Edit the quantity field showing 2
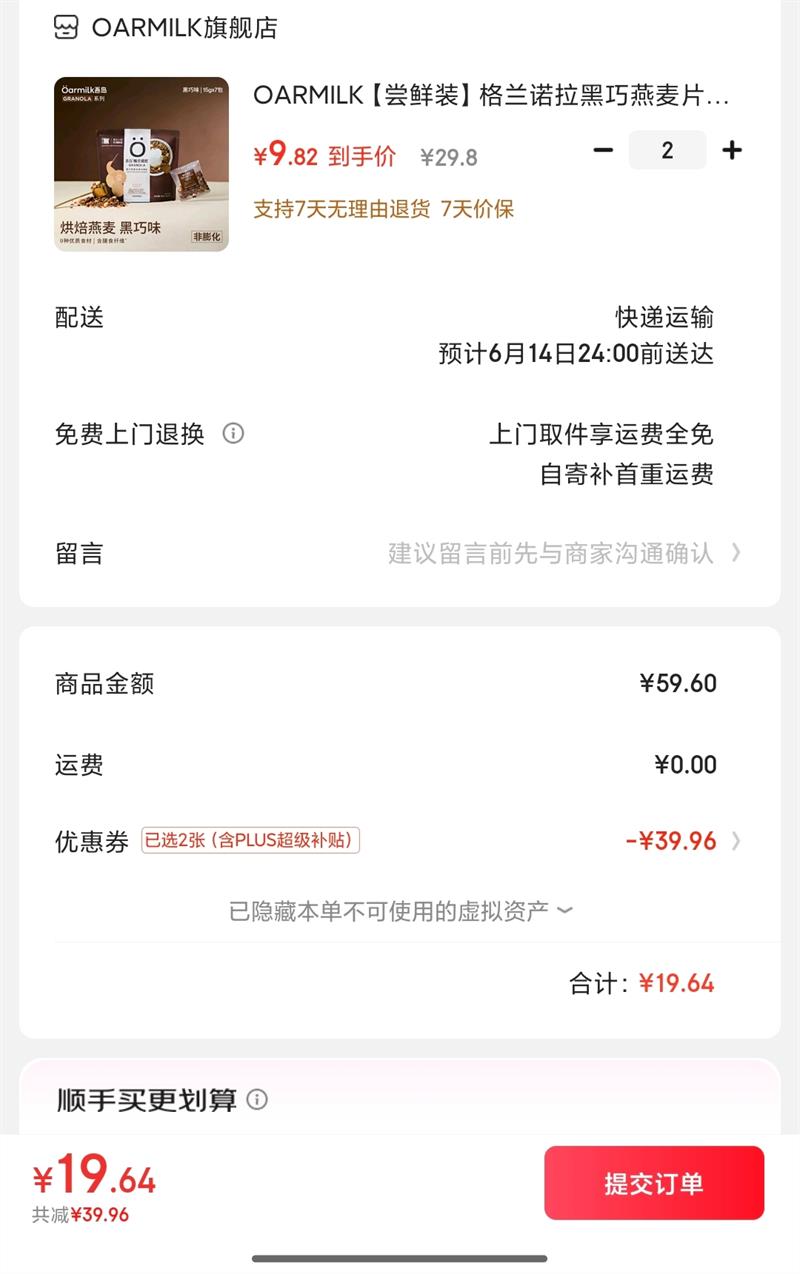Screen dimensions: 800x1274 [667, 150]
